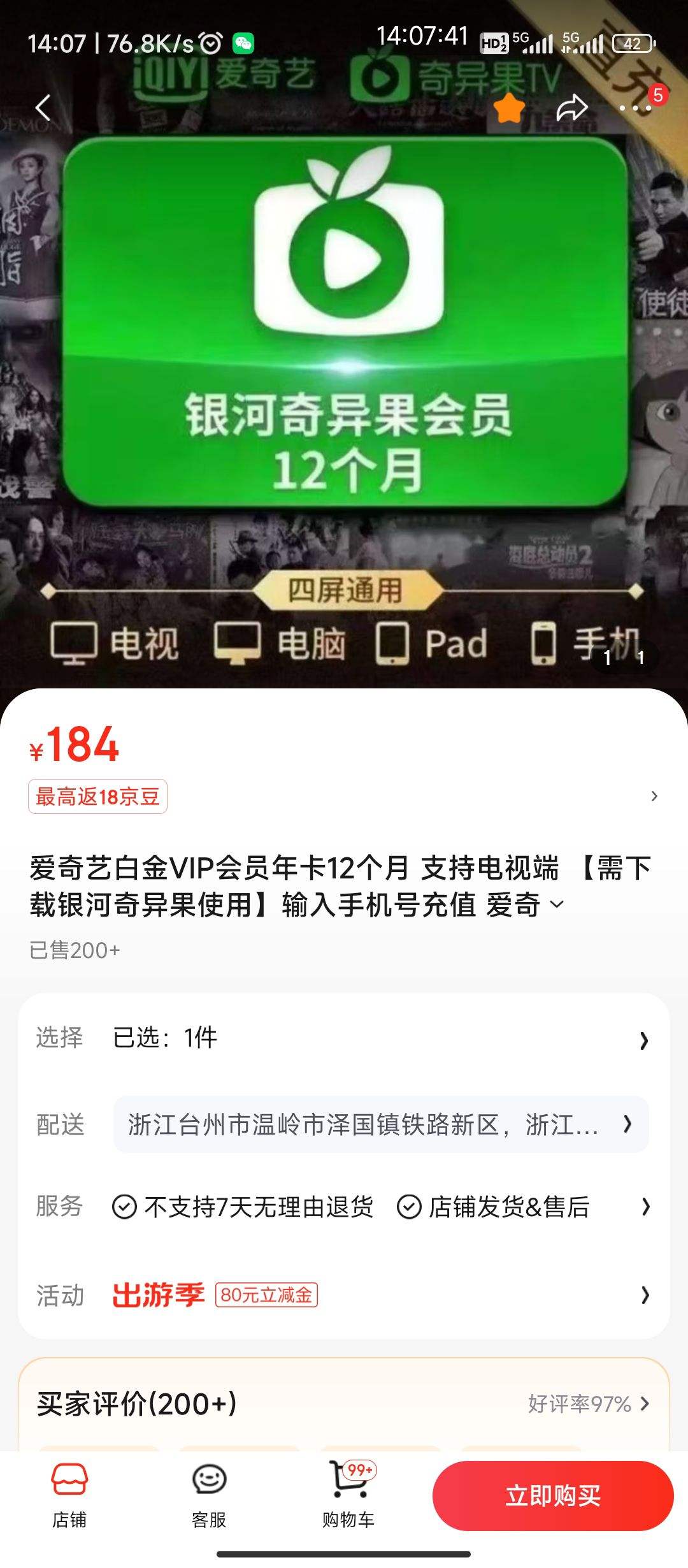Expand the full product title
The height and width of the screenshot is (1568, 688).
pyautogui.click(x=557, y=904)
